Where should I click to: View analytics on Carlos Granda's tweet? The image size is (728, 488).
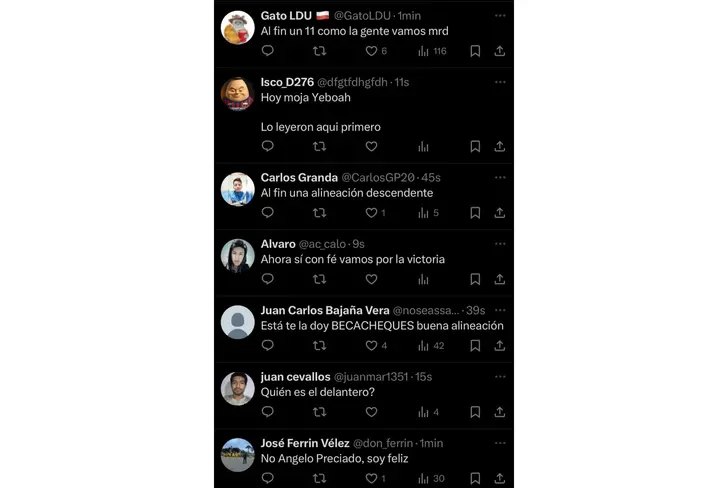pos(423,213)
